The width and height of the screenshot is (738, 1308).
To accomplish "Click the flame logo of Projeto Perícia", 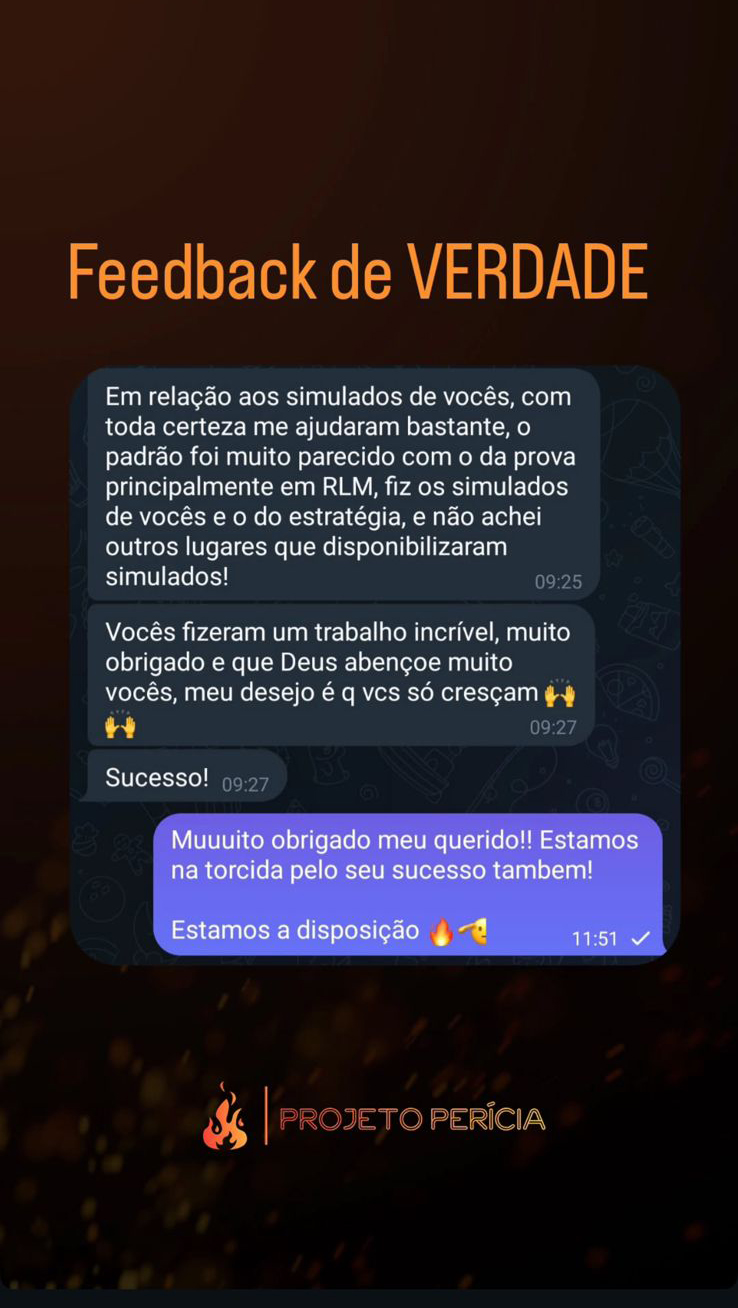I will (x=225, y=1120).
